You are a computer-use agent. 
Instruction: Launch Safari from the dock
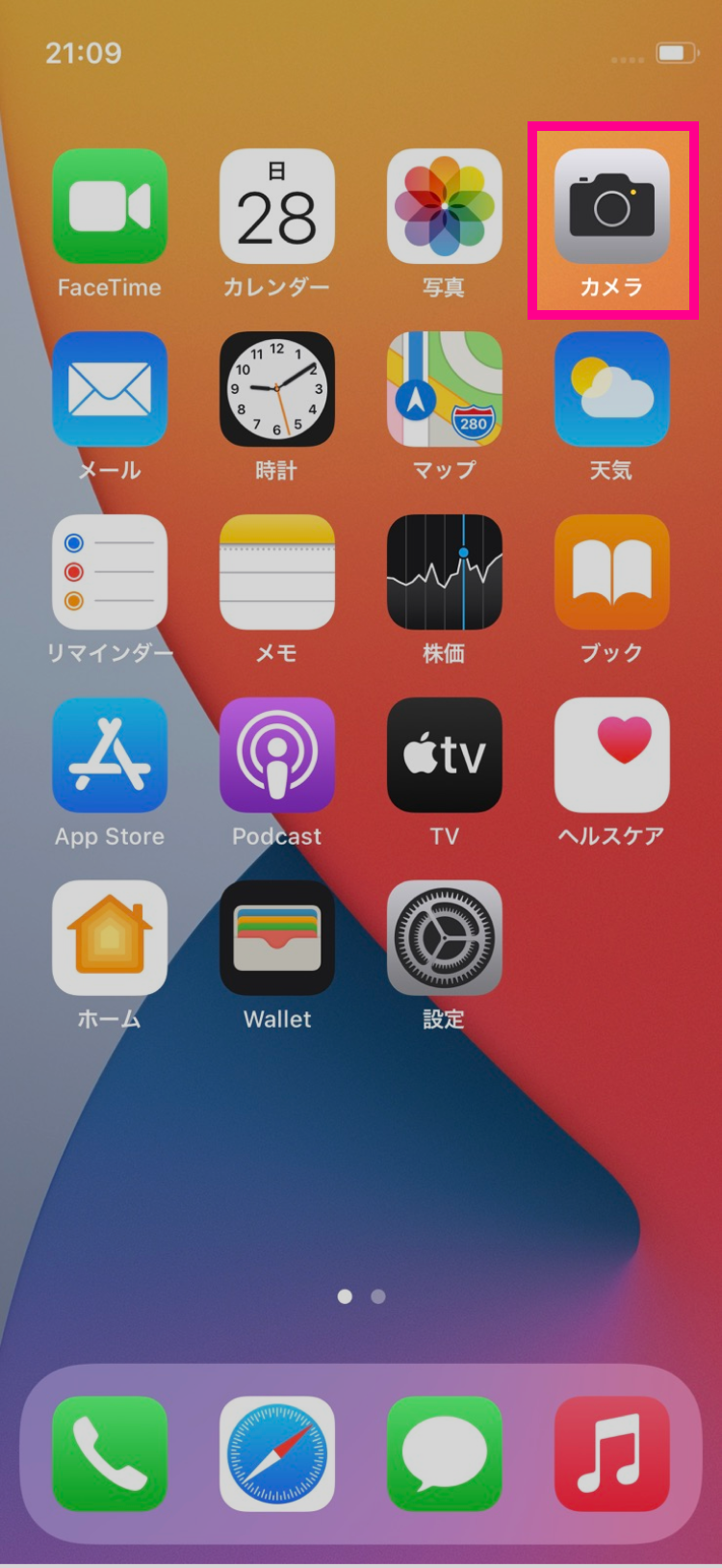point(277,1453)
